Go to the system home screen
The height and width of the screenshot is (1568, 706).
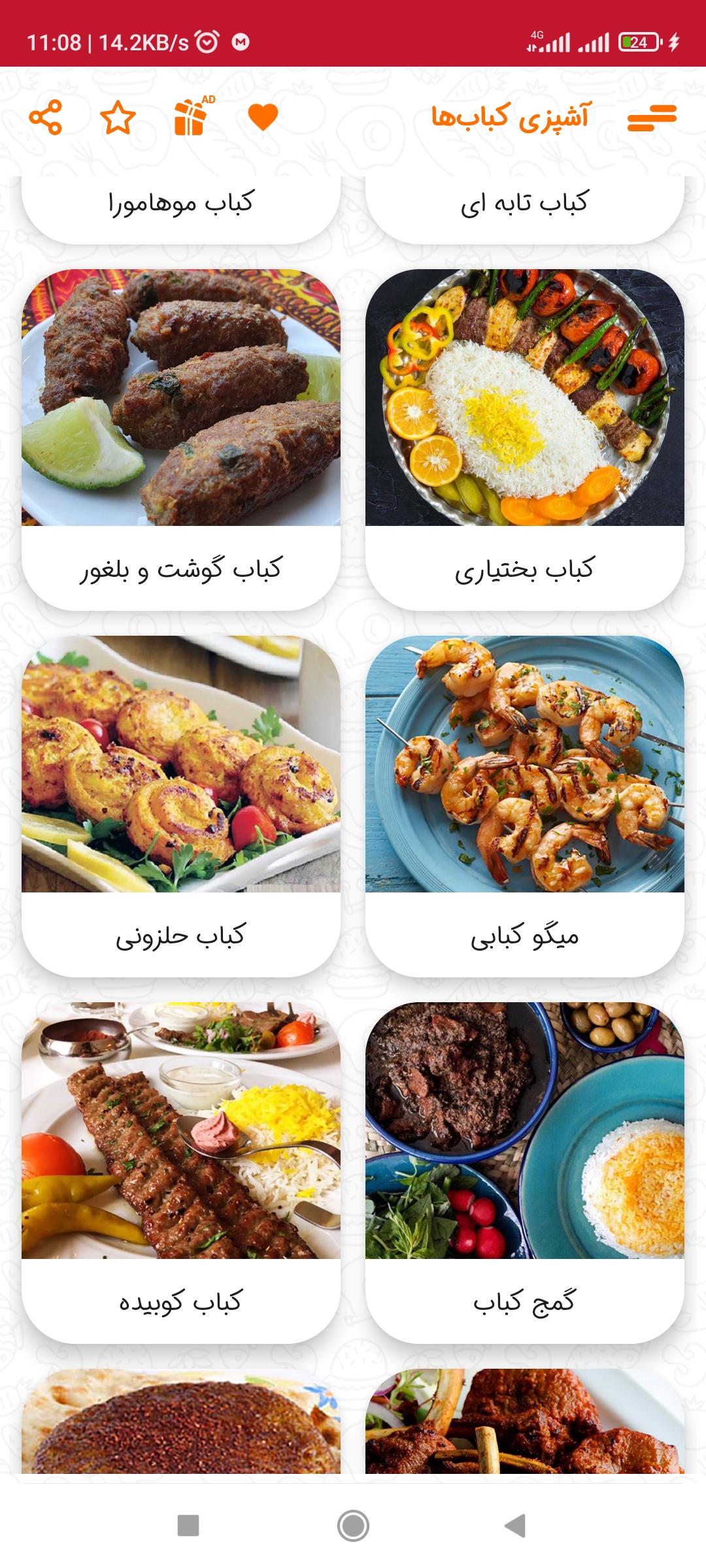[x=353, y=1526]
